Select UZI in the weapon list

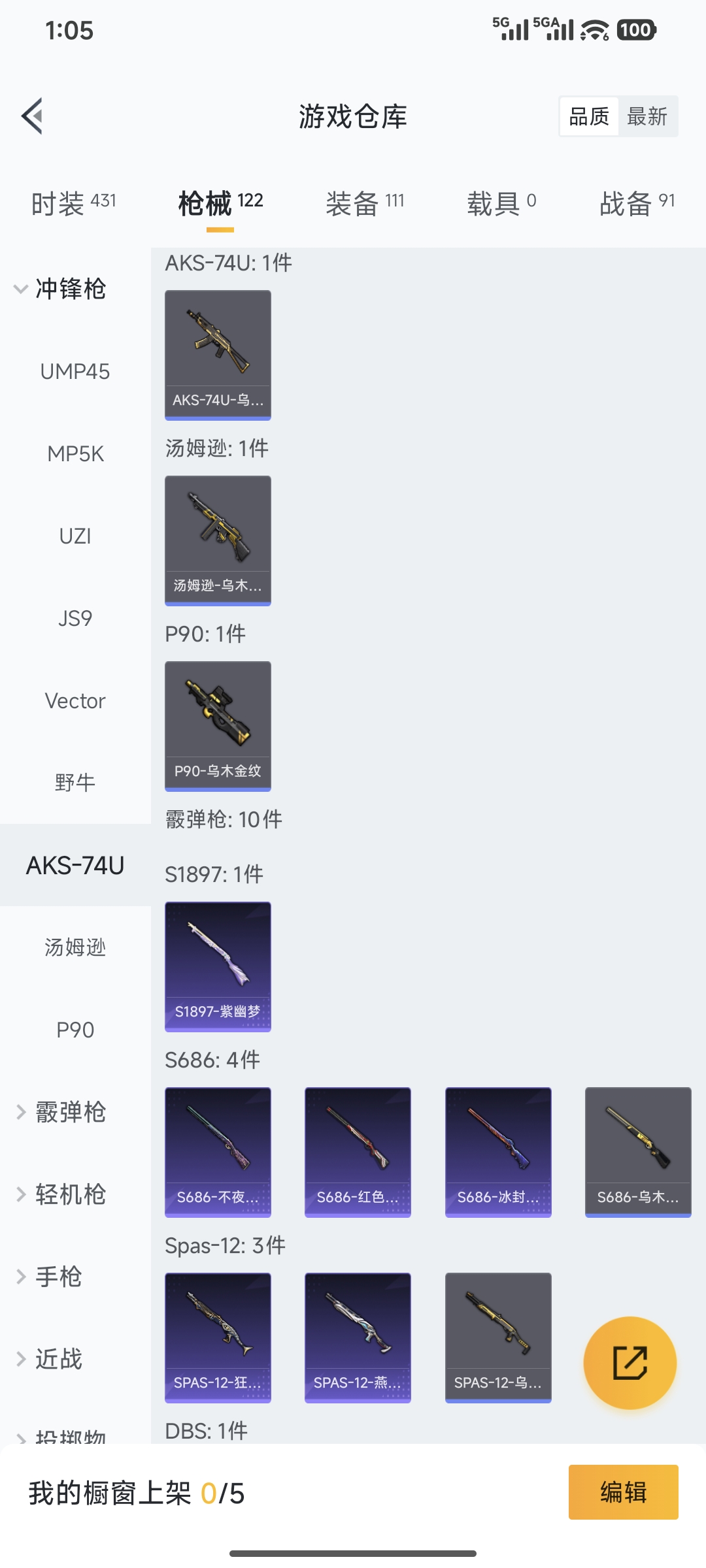pyautogui.click(x=74, y=536)
